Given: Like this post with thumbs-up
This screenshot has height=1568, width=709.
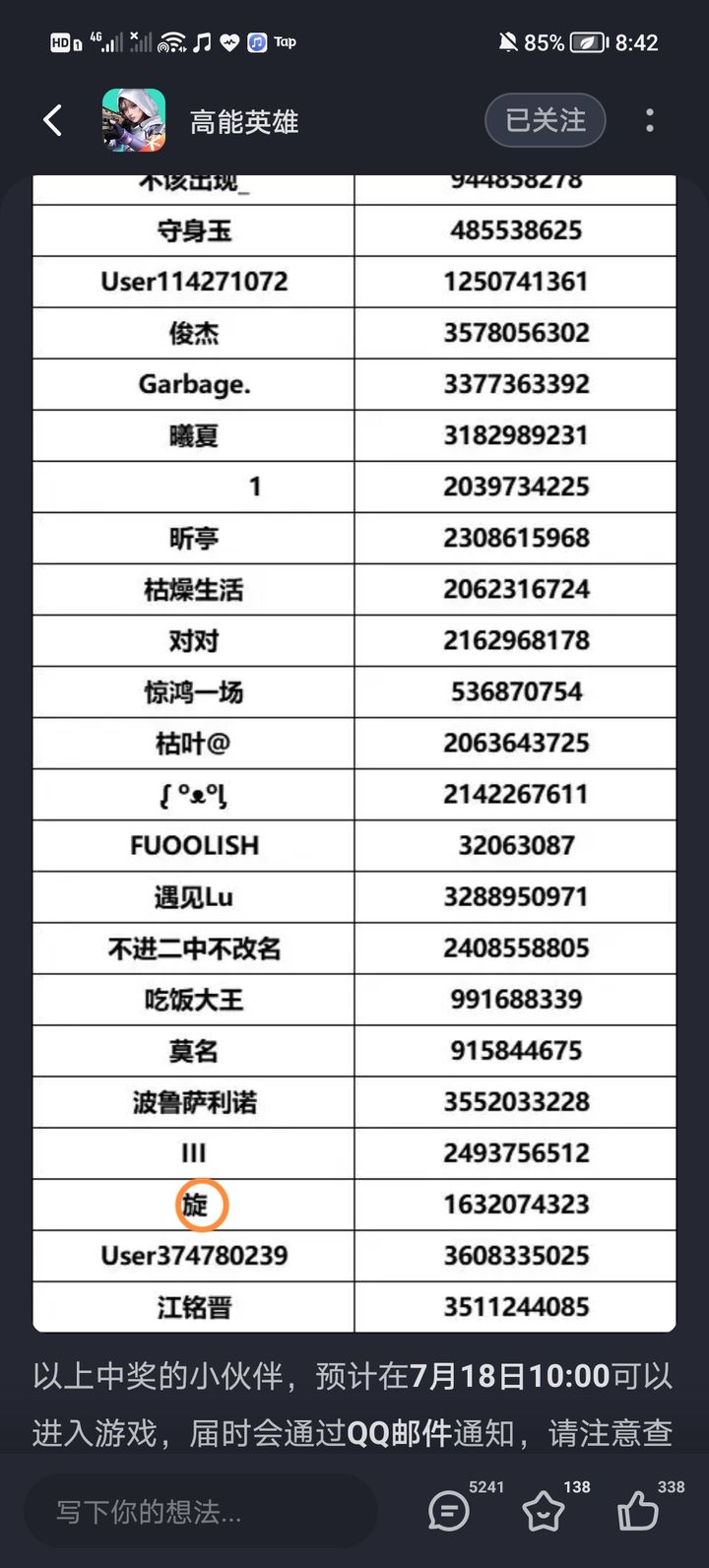Looking at the screenshot, I should (638, 1511).
